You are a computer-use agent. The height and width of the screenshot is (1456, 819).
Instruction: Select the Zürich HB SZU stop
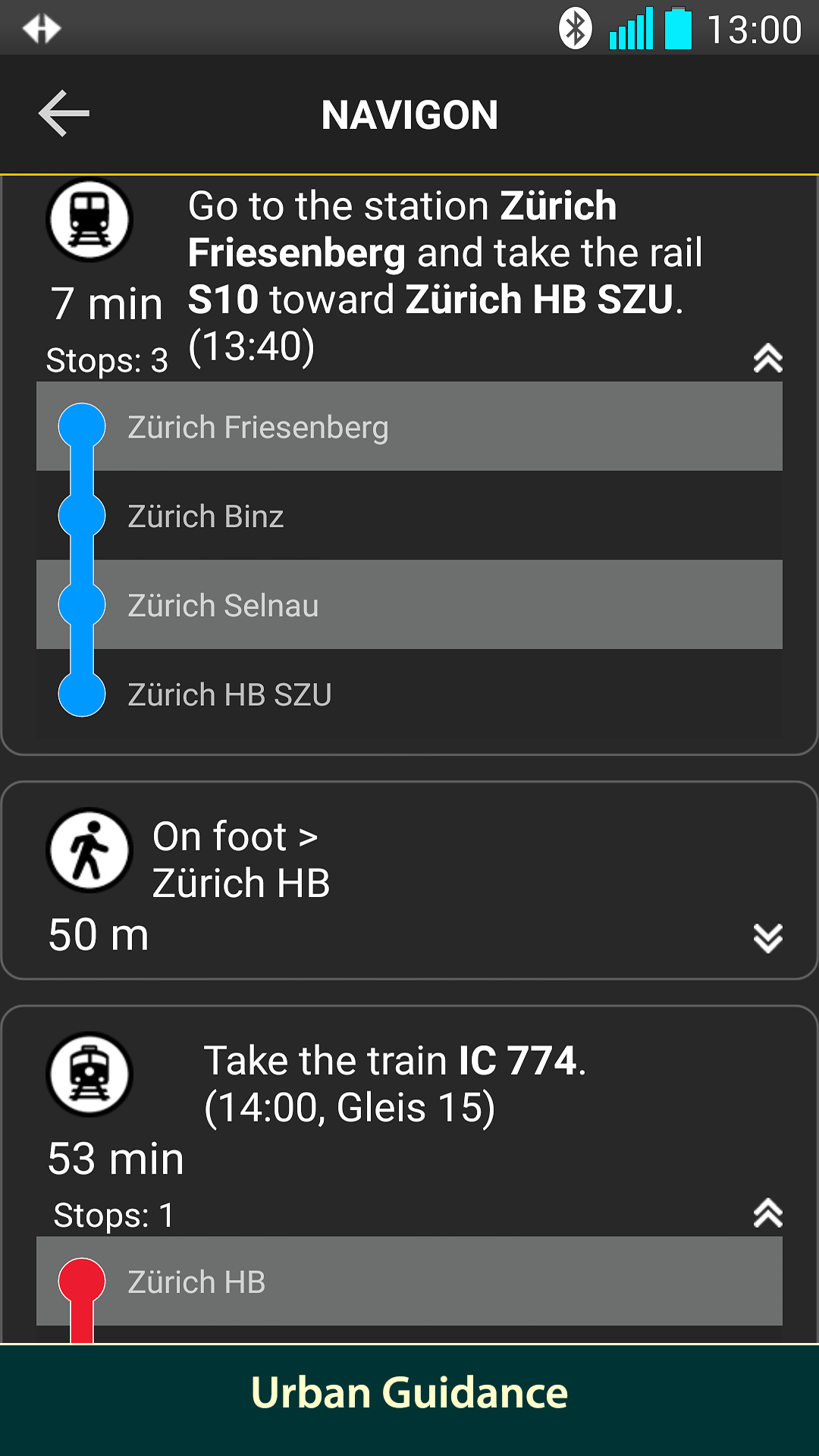409,694
